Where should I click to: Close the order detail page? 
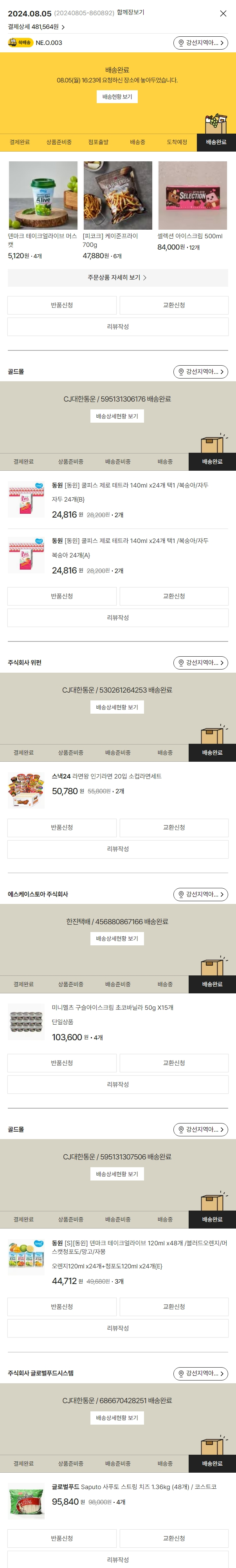point(223,13)
